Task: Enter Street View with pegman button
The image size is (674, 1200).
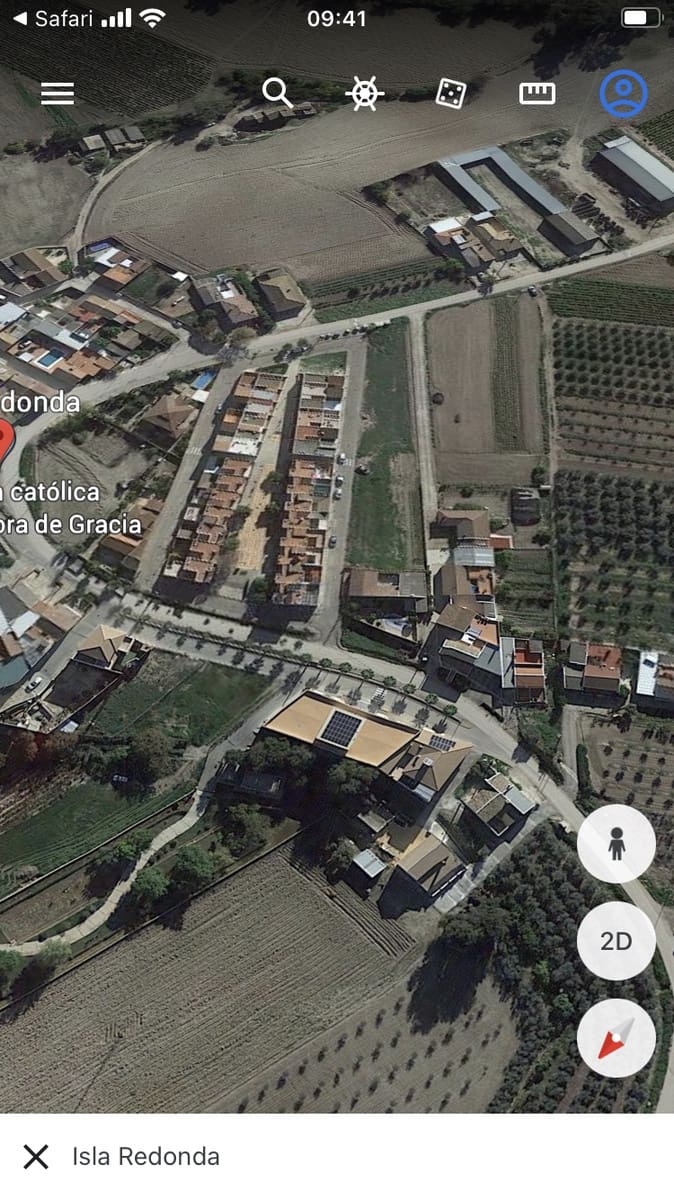Action: pos(616,844)
